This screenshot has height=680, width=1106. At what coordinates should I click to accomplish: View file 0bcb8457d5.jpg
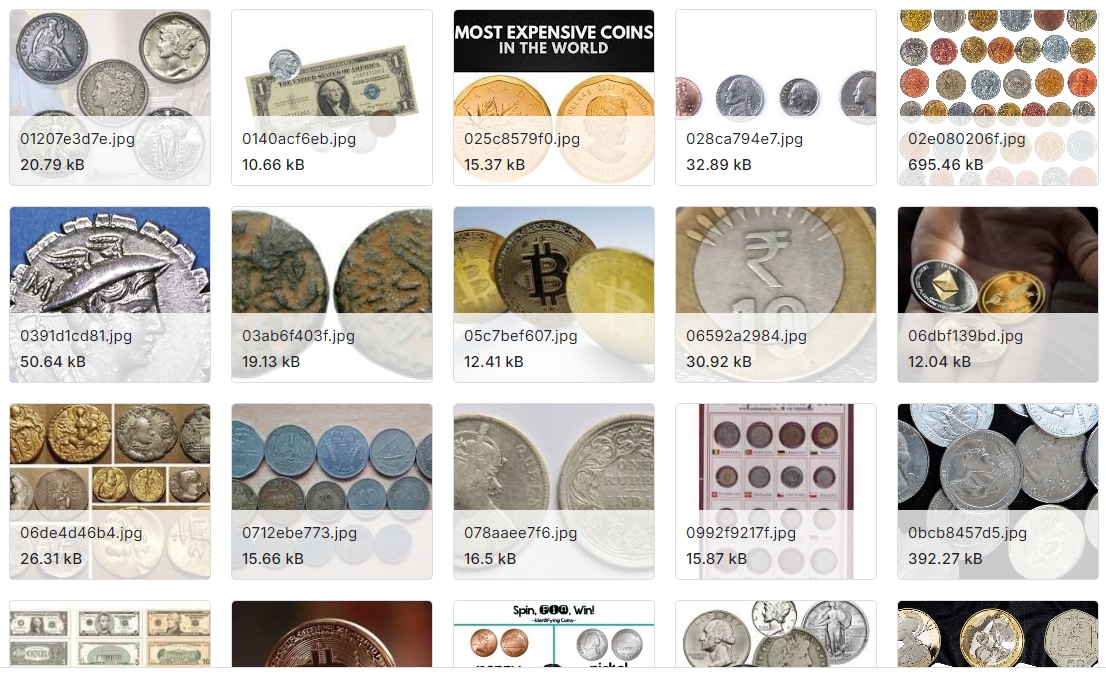pyautogui.click(x=998, y=462)
